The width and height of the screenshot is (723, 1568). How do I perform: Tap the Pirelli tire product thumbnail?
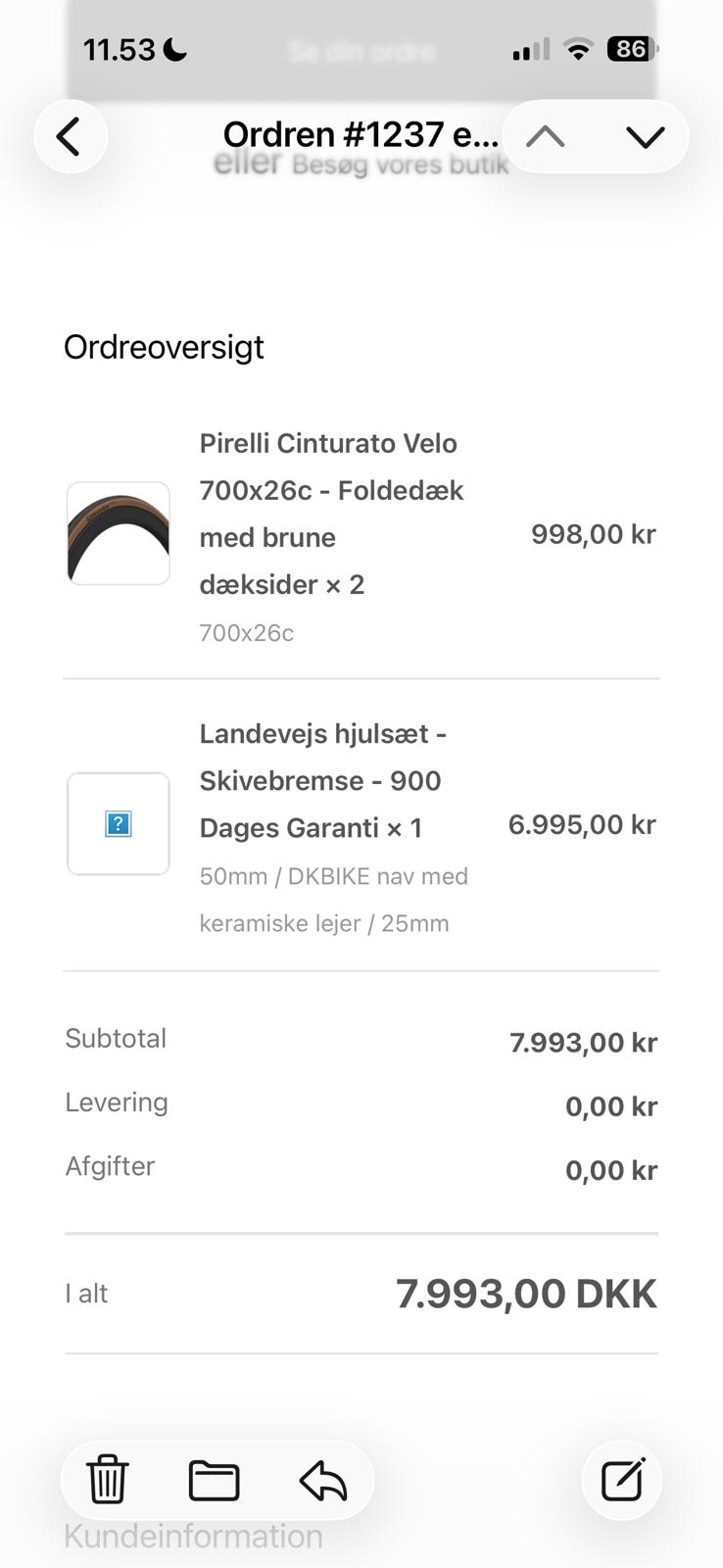118,533
